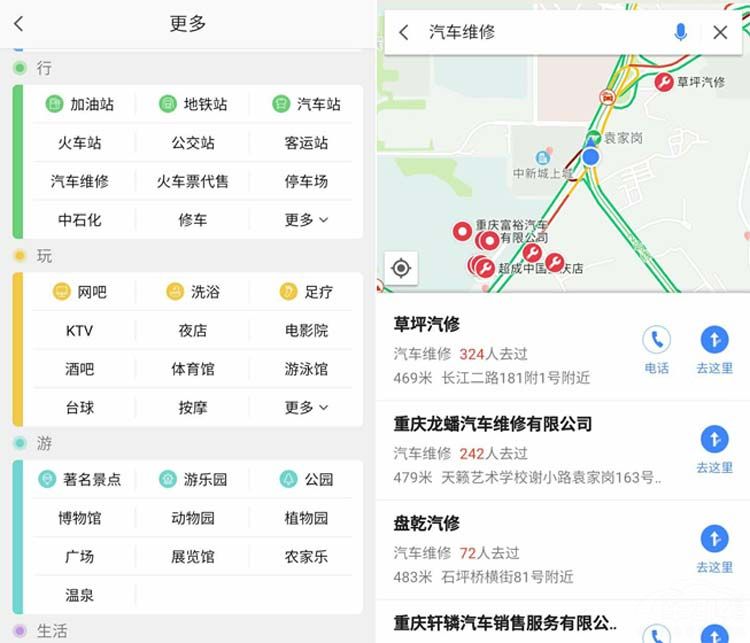Expand 更多 in the 行 section
Screen dimensions: 750x643
[x=306, y=219]
